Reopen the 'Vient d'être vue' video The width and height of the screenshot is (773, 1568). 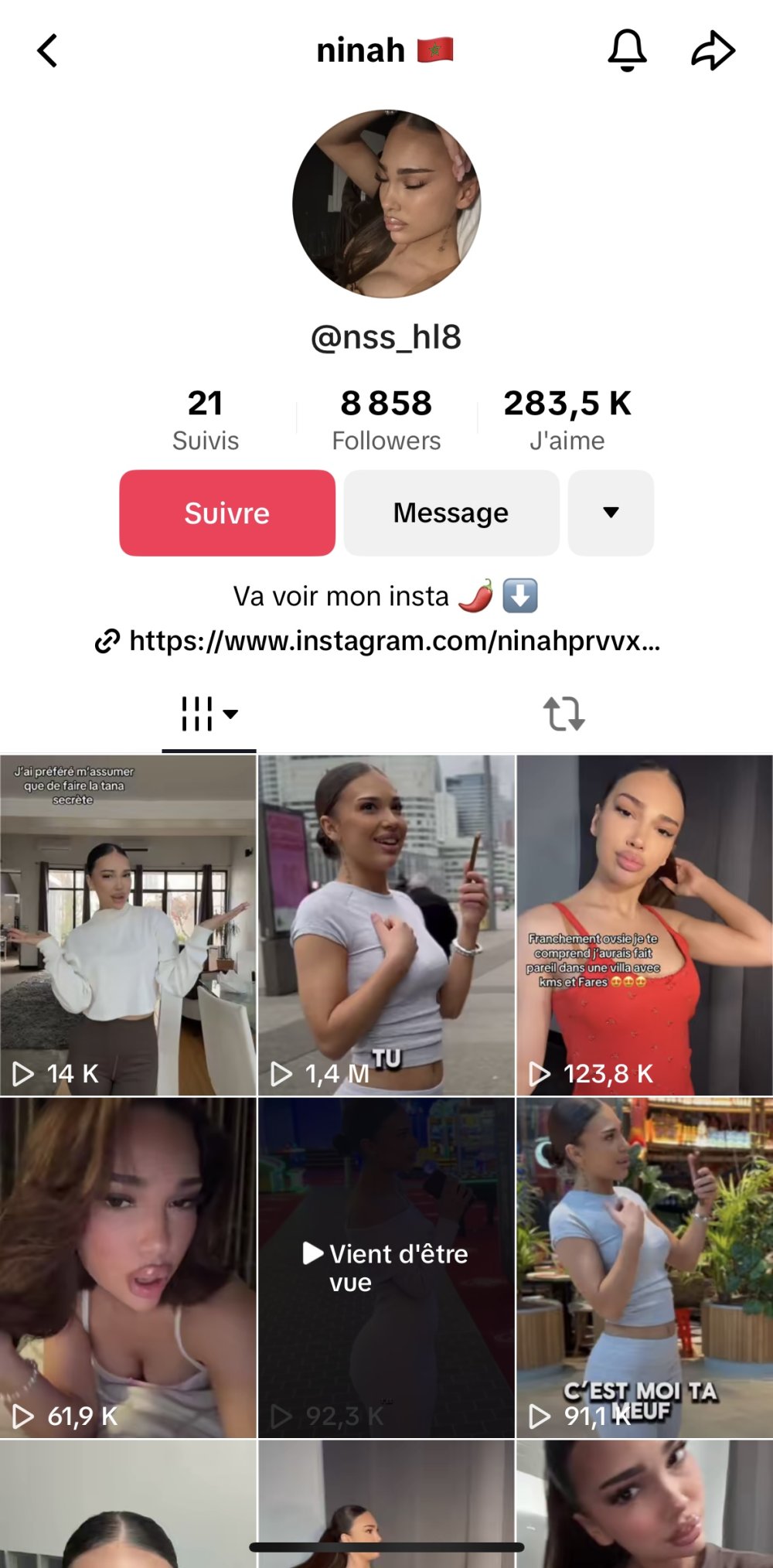tap(386, 1268)
